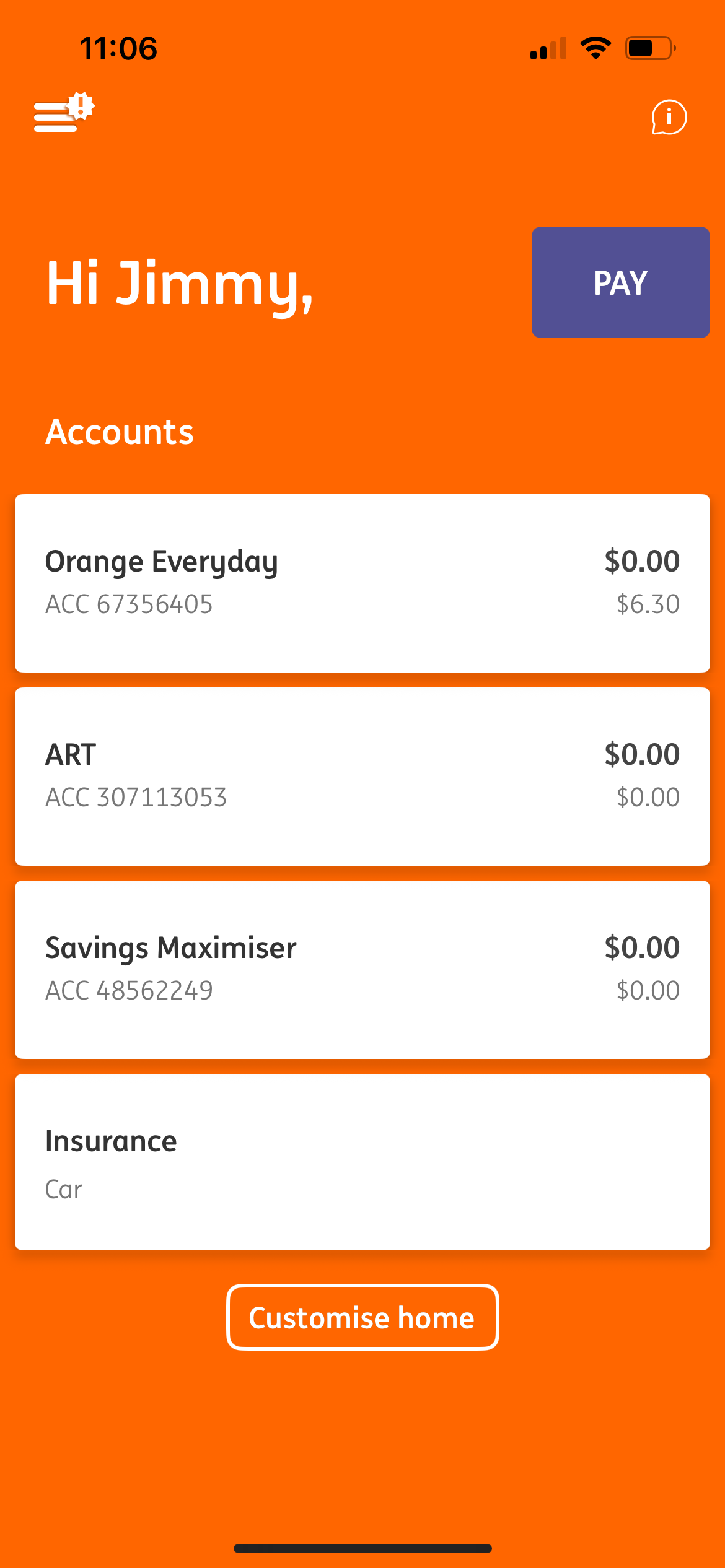This screenshot has height=1568, width=725.
Task: Tap Customise home
Action: click(362, 1317)
